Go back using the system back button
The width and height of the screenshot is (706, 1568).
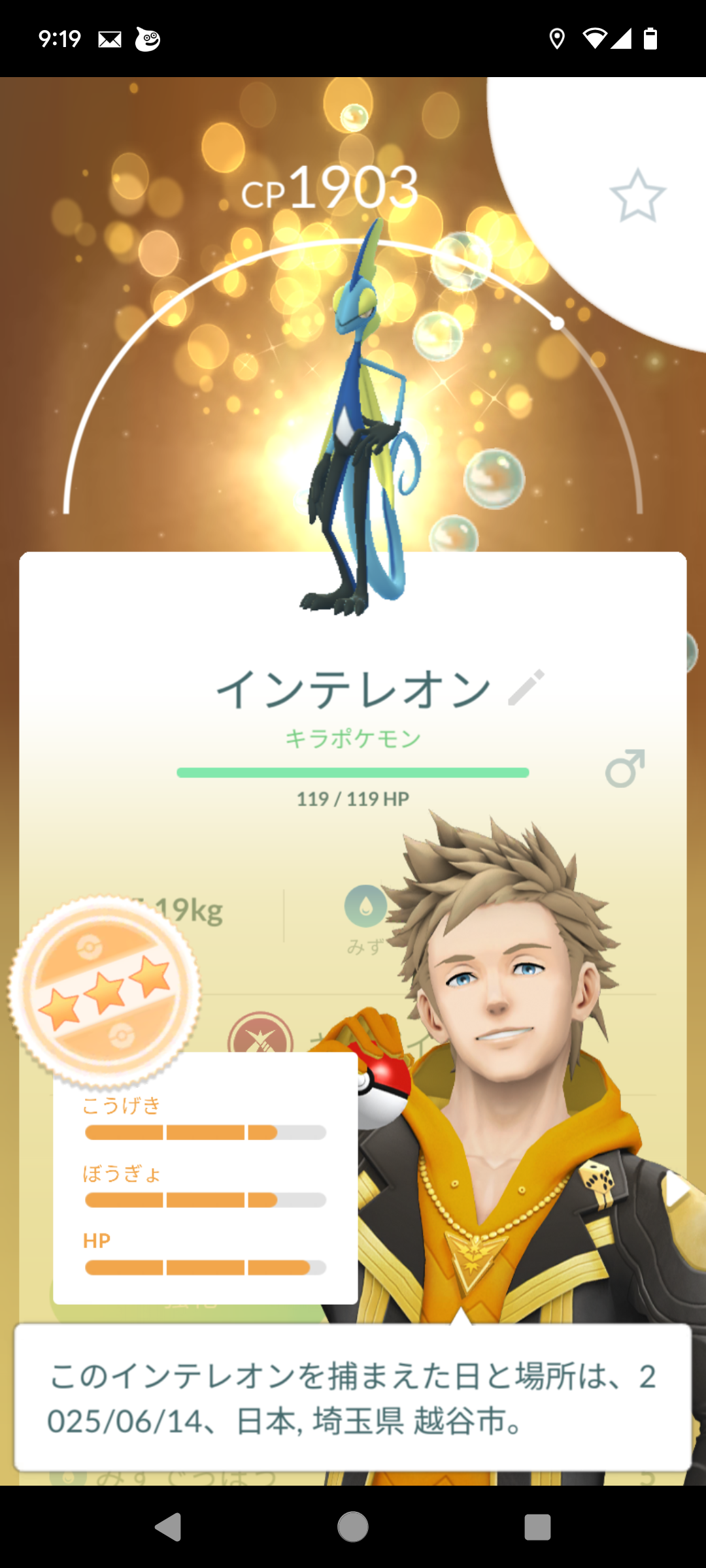pos(169,1527)
